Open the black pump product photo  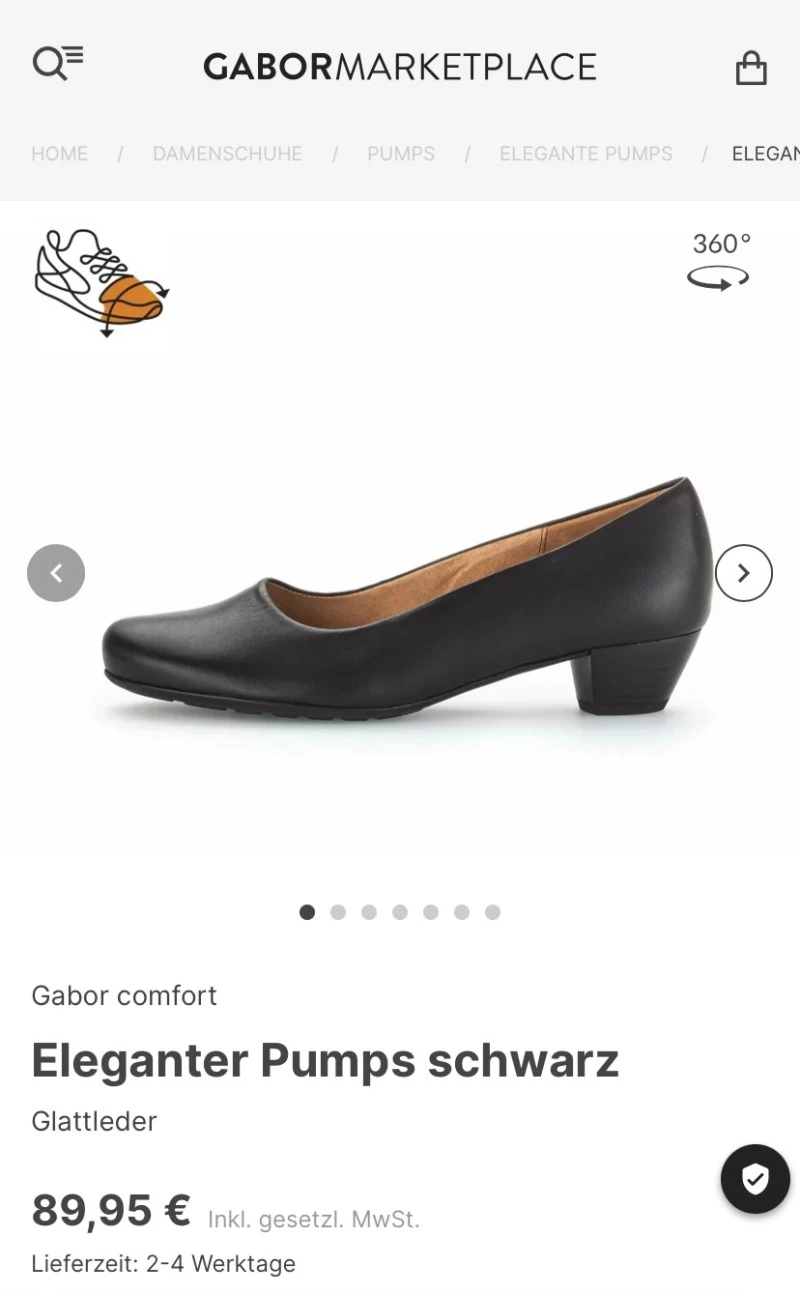[405, 600]
